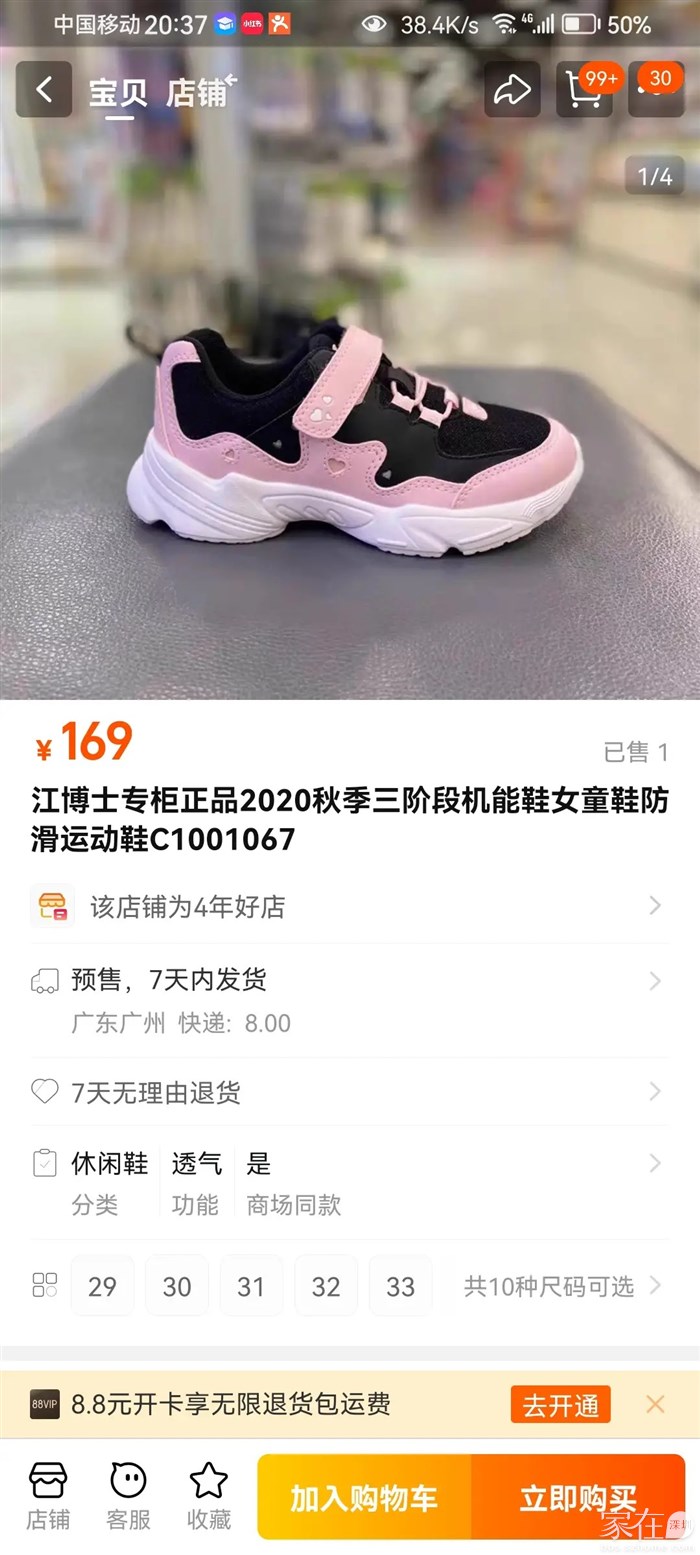Add item to 收藏 favorites
The width and height of the screenshot is (700, 1555).
209,1496
